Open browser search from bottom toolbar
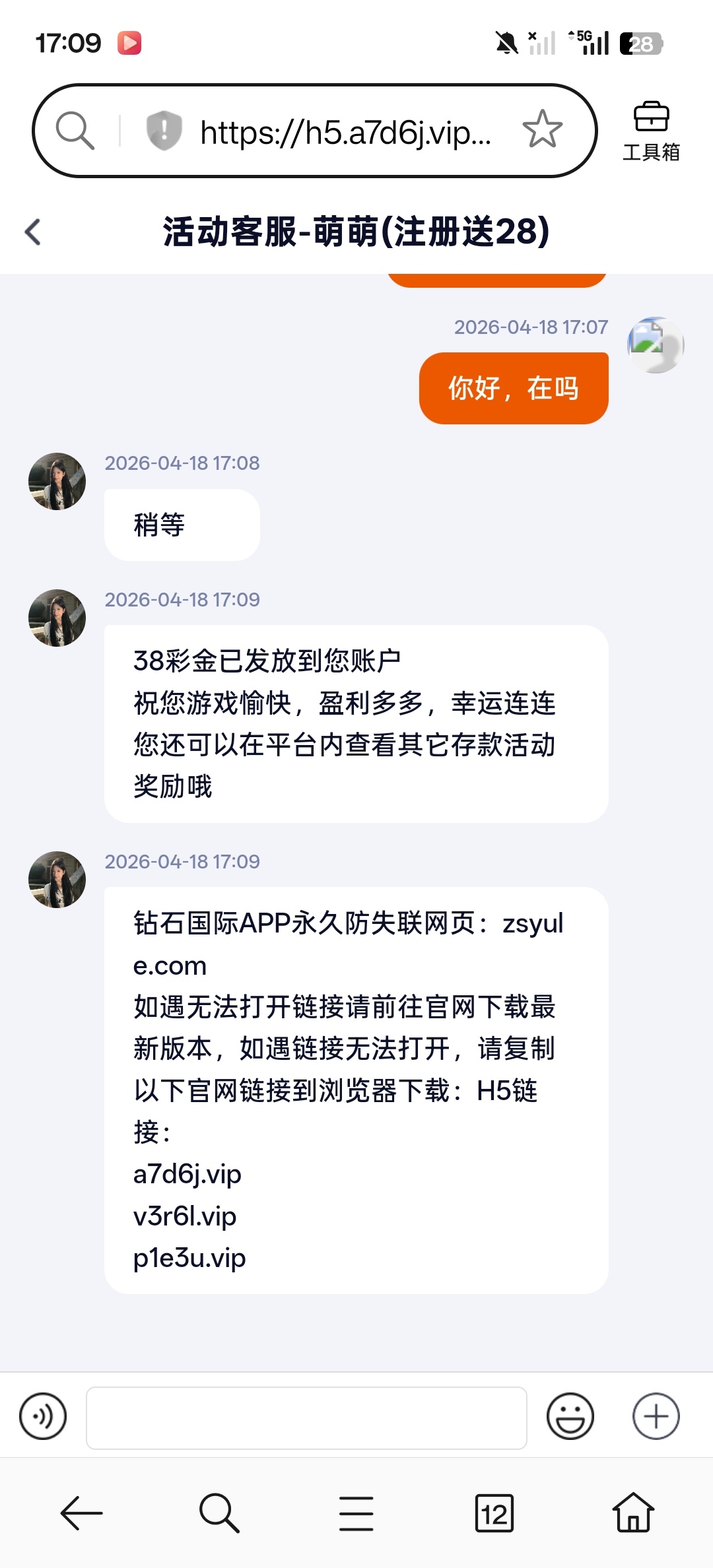 tap(219, 1513)
